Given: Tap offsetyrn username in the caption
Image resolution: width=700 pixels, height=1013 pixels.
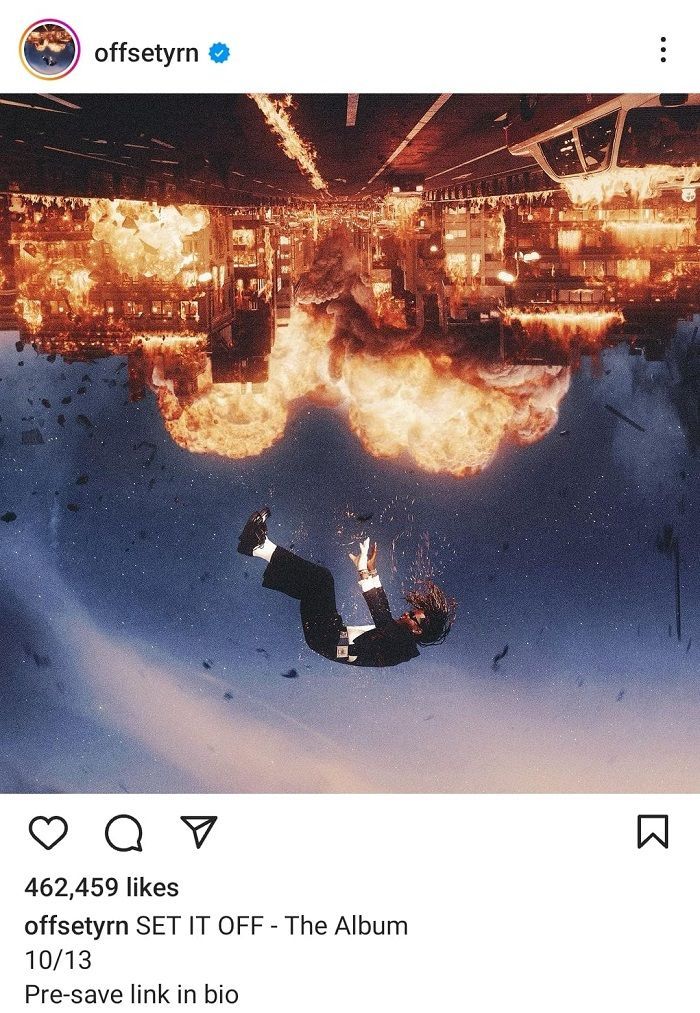Looking at the screenshot, I should [76, 926].
